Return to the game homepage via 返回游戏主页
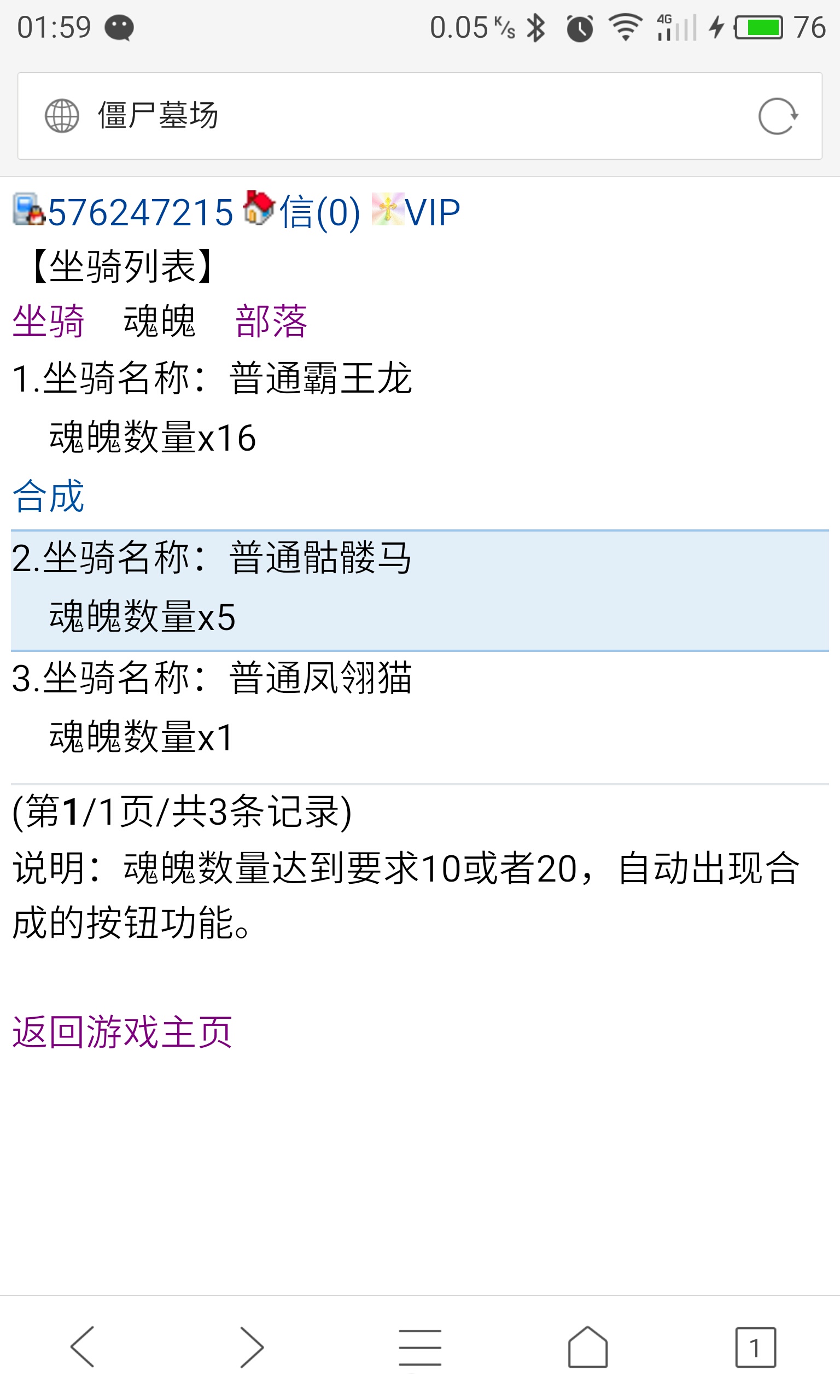 (x=122, y=1032)
